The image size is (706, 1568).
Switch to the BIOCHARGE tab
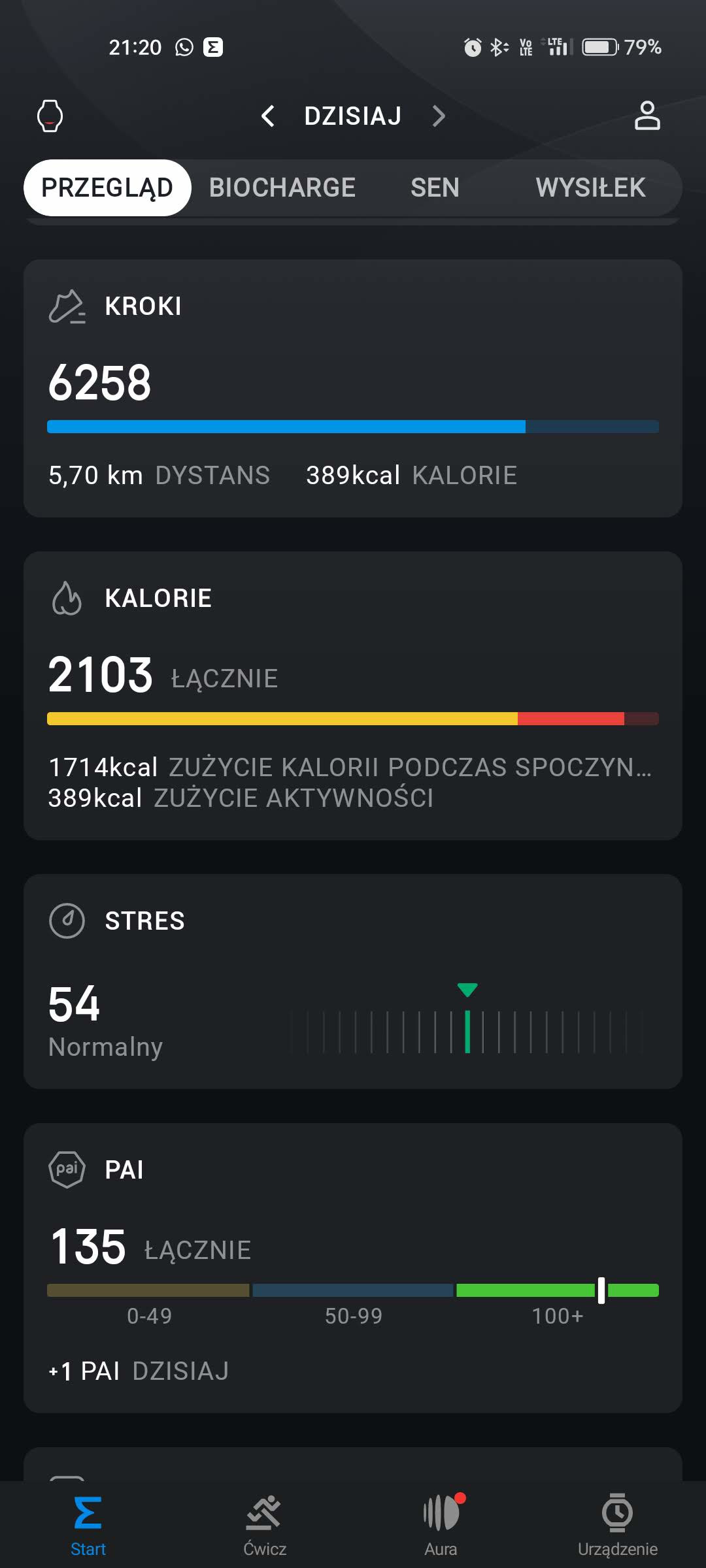[282, 188]
